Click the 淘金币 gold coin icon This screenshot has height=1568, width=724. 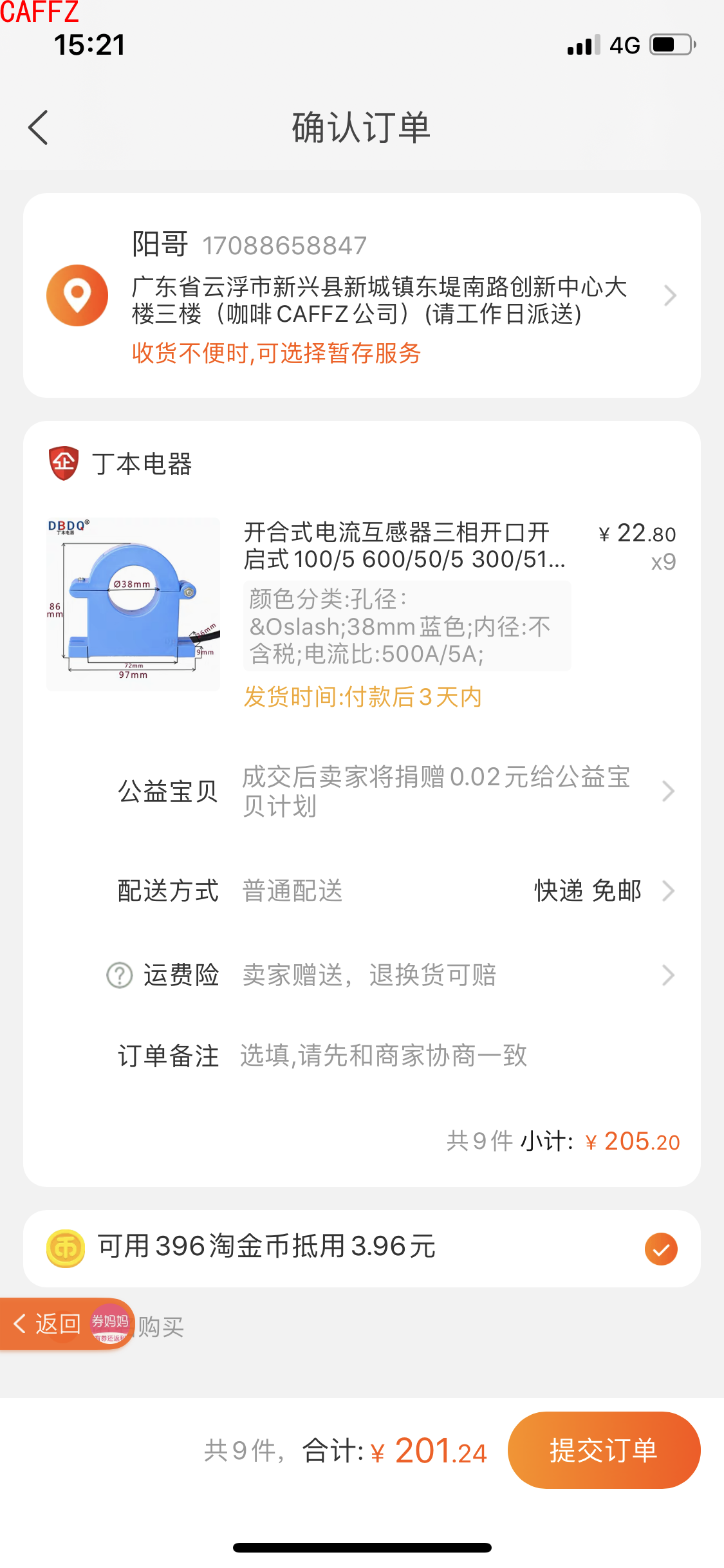coord(66,1247)
